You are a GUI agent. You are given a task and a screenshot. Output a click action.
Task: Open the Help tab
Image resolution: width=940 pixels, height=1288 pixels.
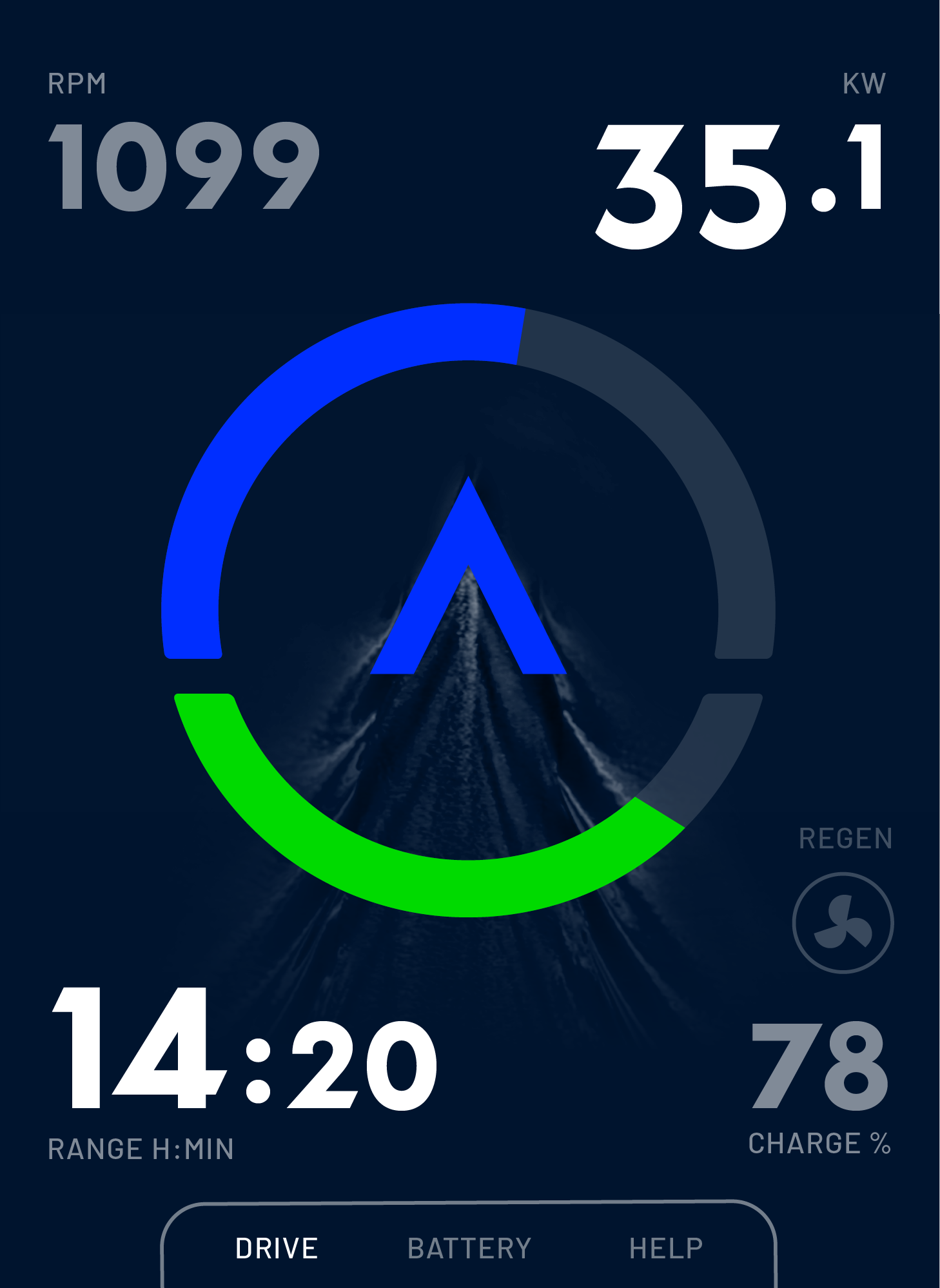666,1249
